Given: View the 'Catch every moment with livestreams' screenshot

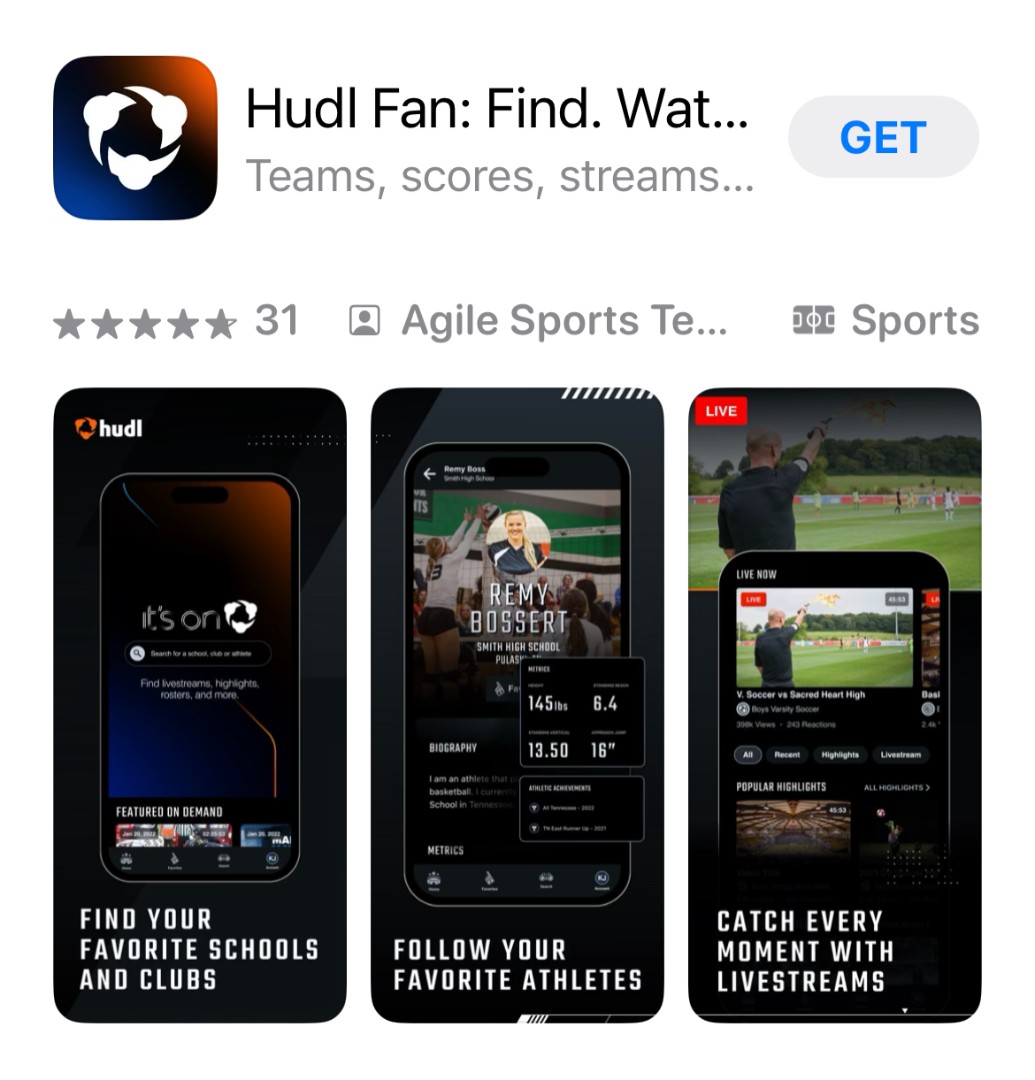Looking at the screenshot, I should coord(835,705).
